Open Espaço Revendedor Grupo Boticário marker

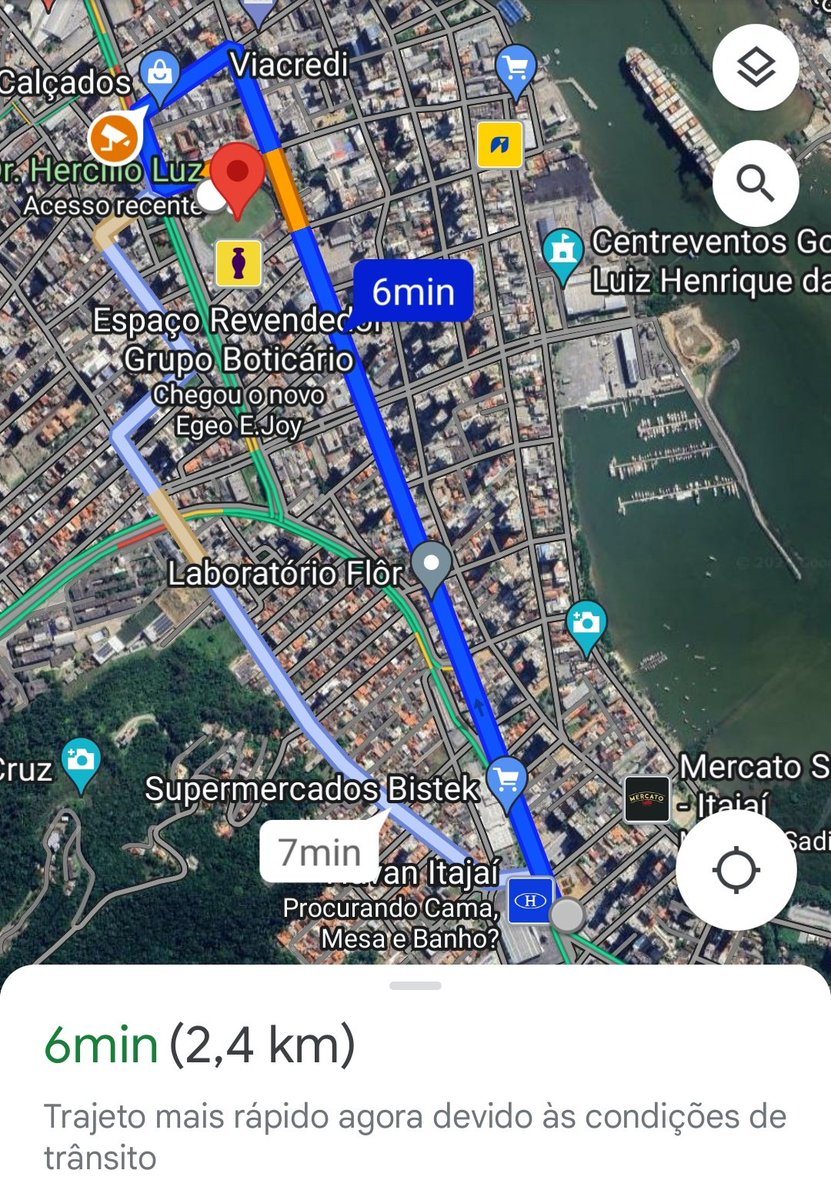pos(238,263)
